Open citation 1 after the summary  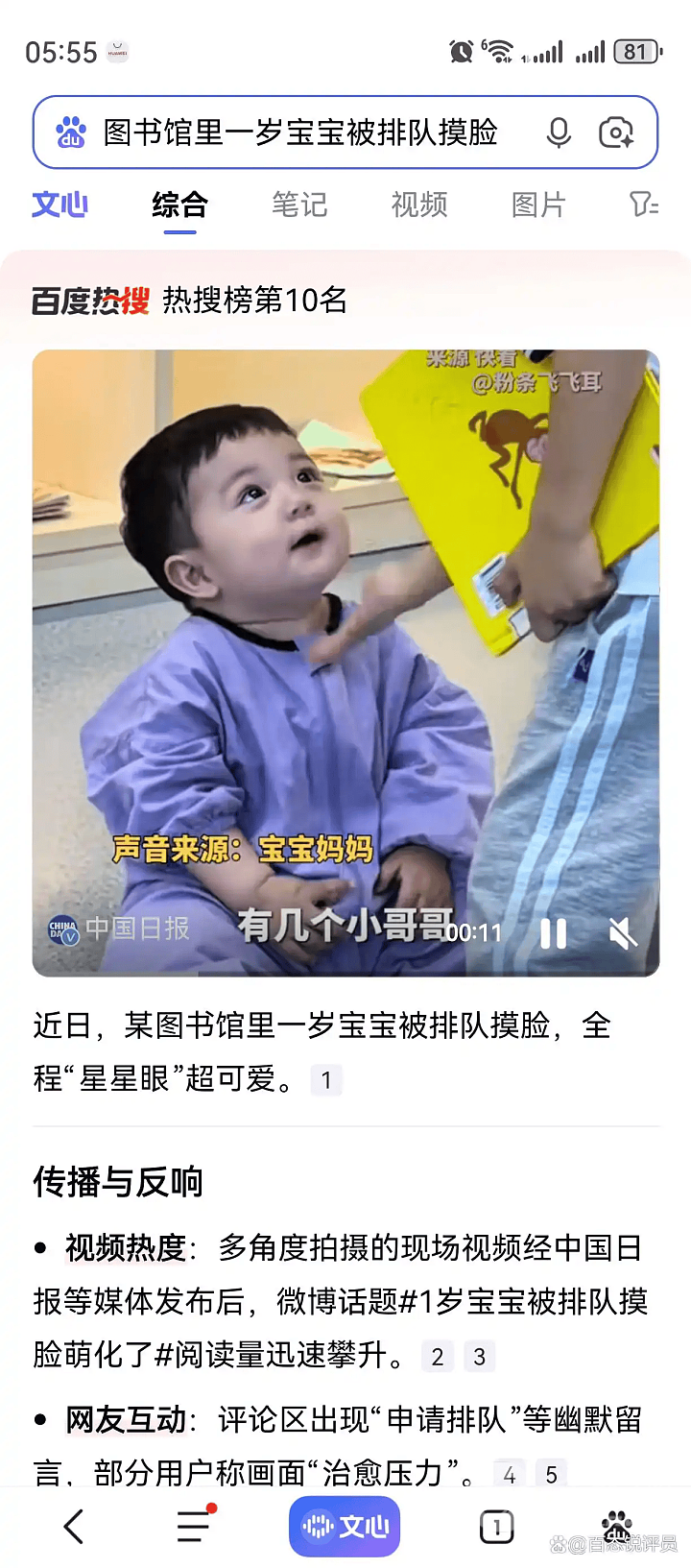326,1080
